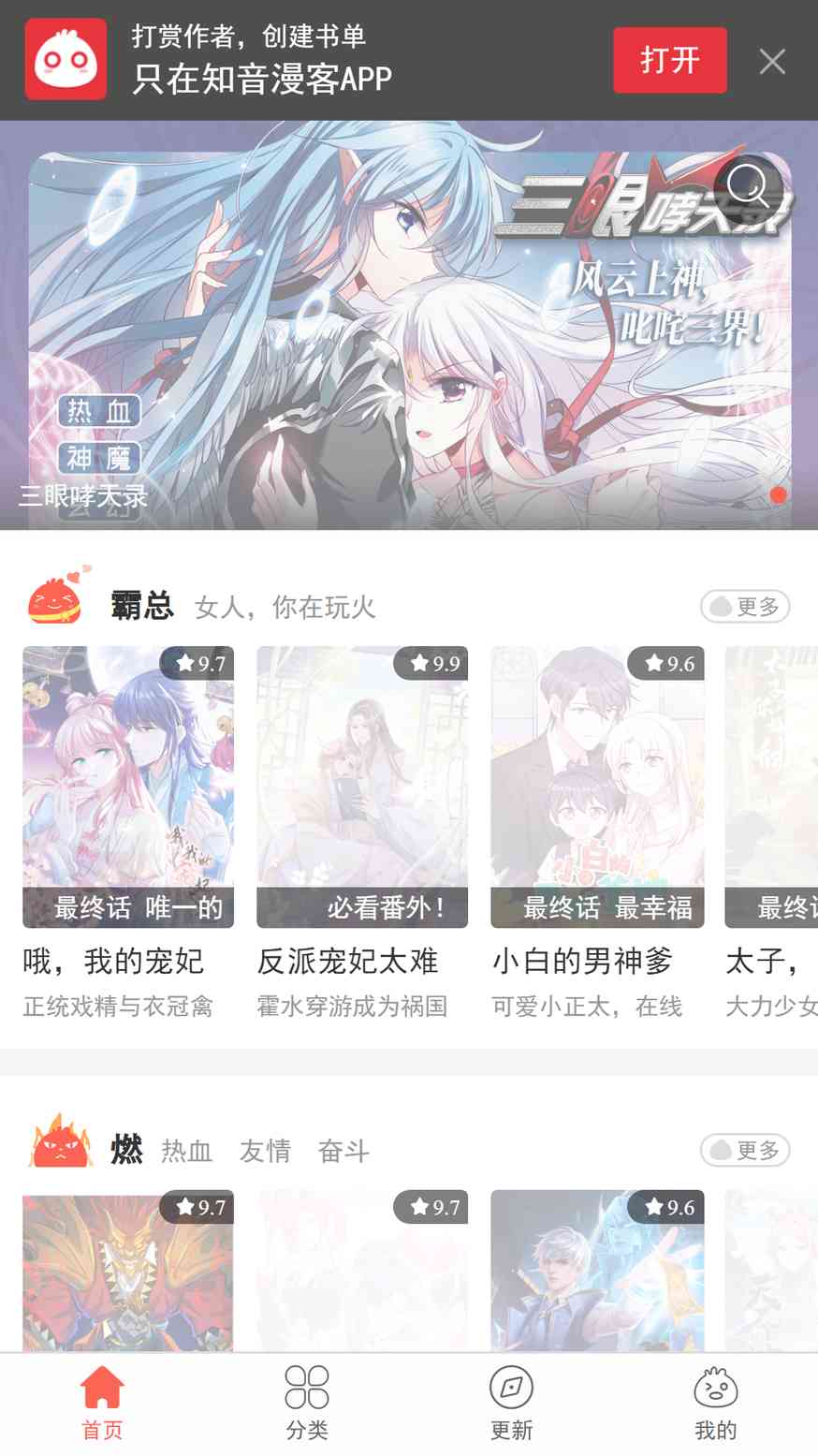Open the comic 小白的男神爹
Viewport: 818px width, 1456px height.
597,787
